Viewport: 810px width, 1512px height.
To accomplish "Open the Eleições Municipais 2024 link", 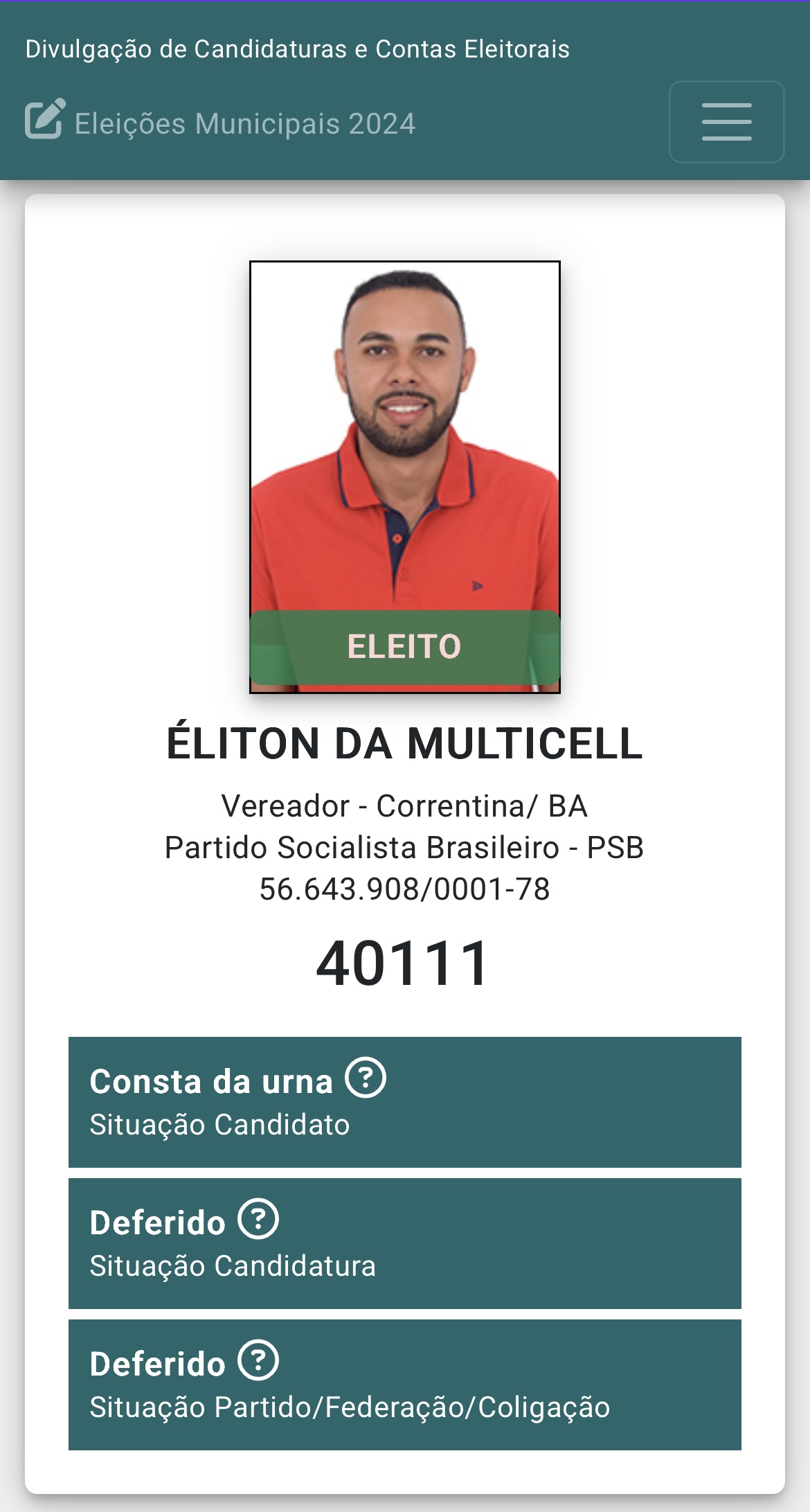I will (221, 123).
